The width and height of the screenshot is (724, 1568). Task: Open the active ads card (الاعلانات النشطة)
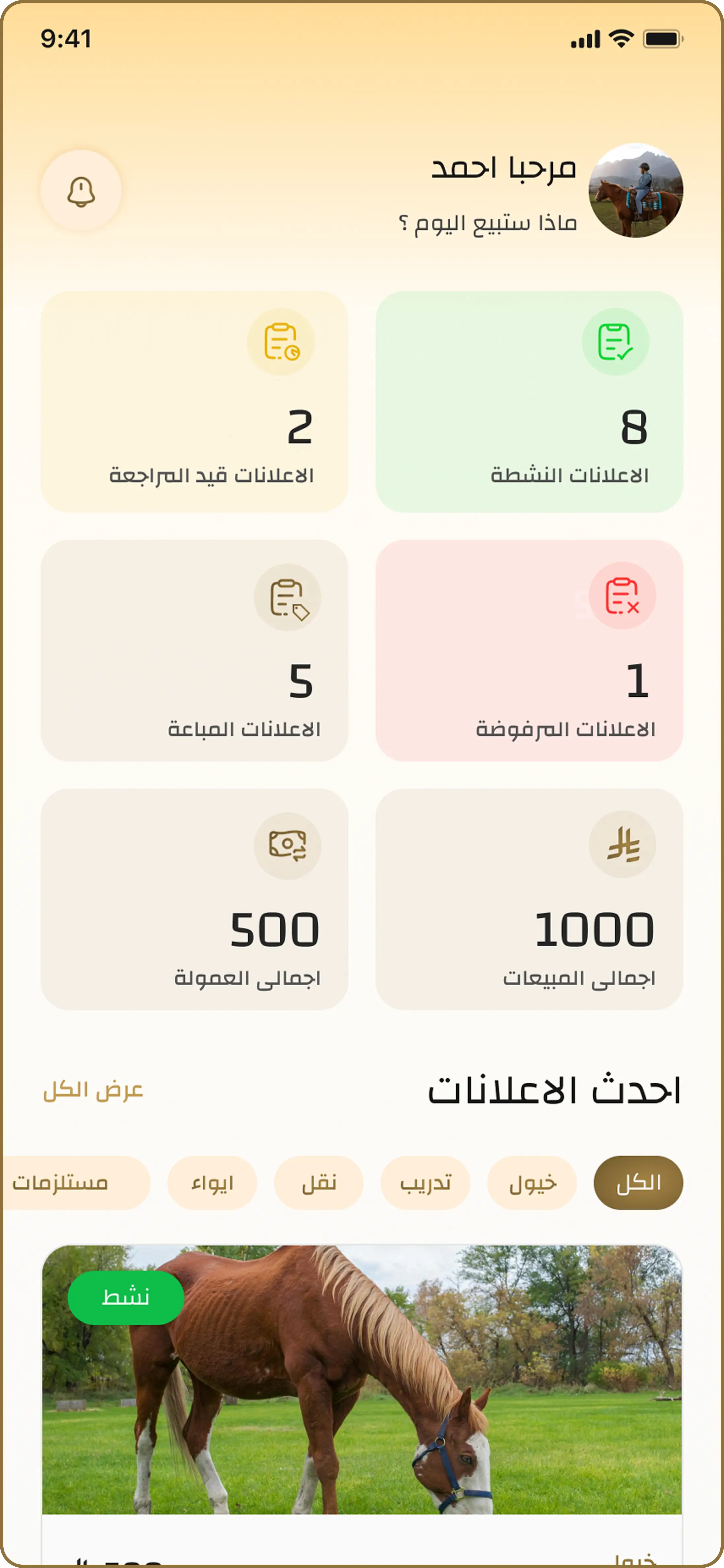(x=529, y=402)
